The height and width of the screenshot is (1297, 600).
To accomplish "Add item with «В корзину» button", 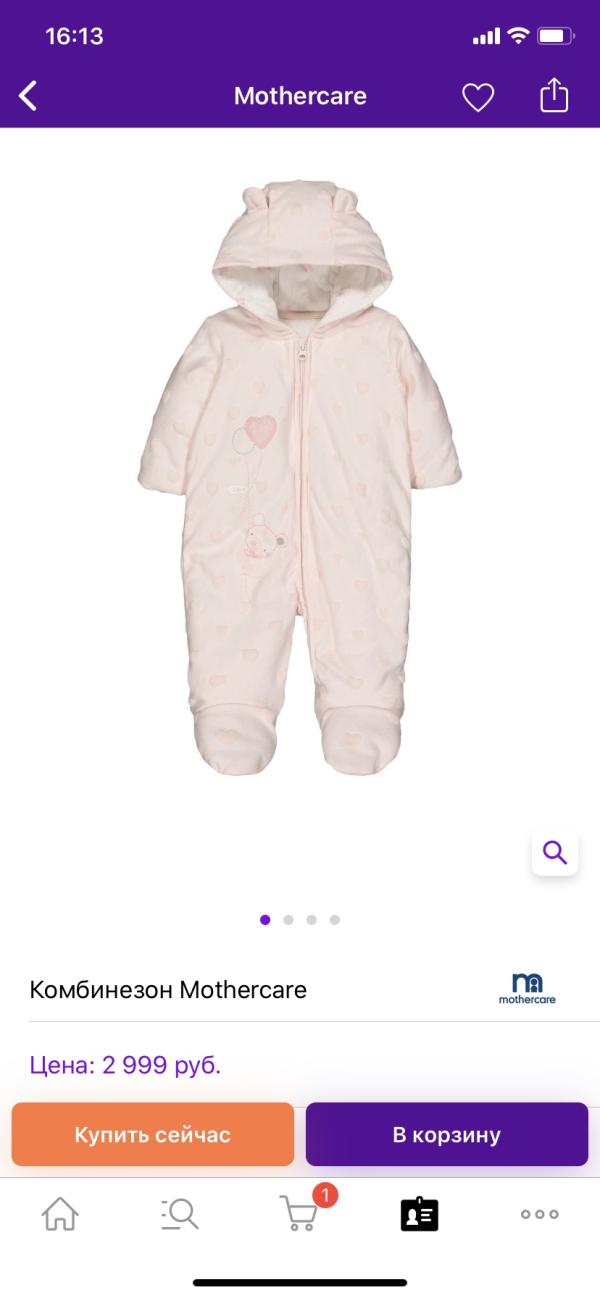I will click(446, 1134).
